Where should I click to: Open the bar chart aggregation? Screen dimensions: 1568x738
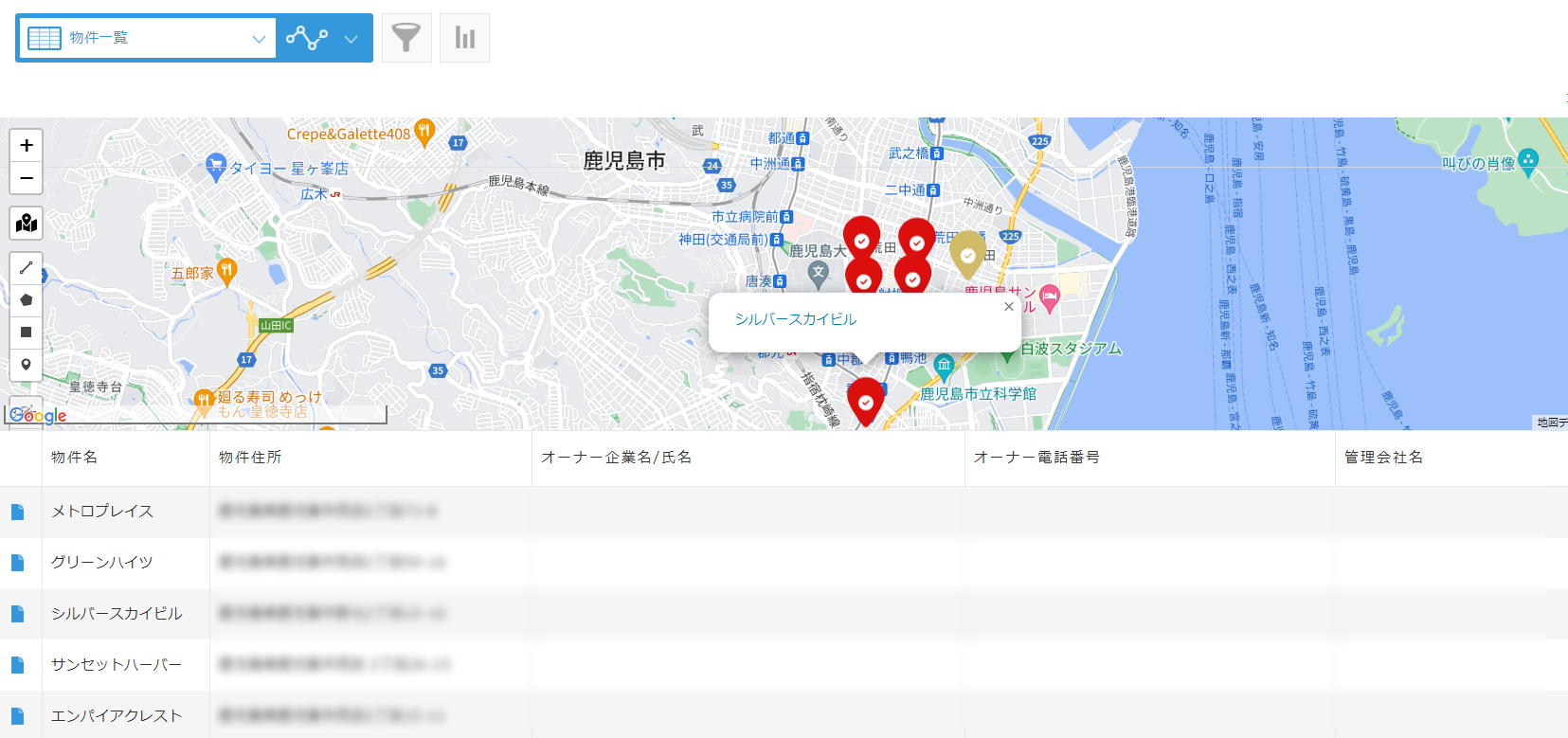464,38
